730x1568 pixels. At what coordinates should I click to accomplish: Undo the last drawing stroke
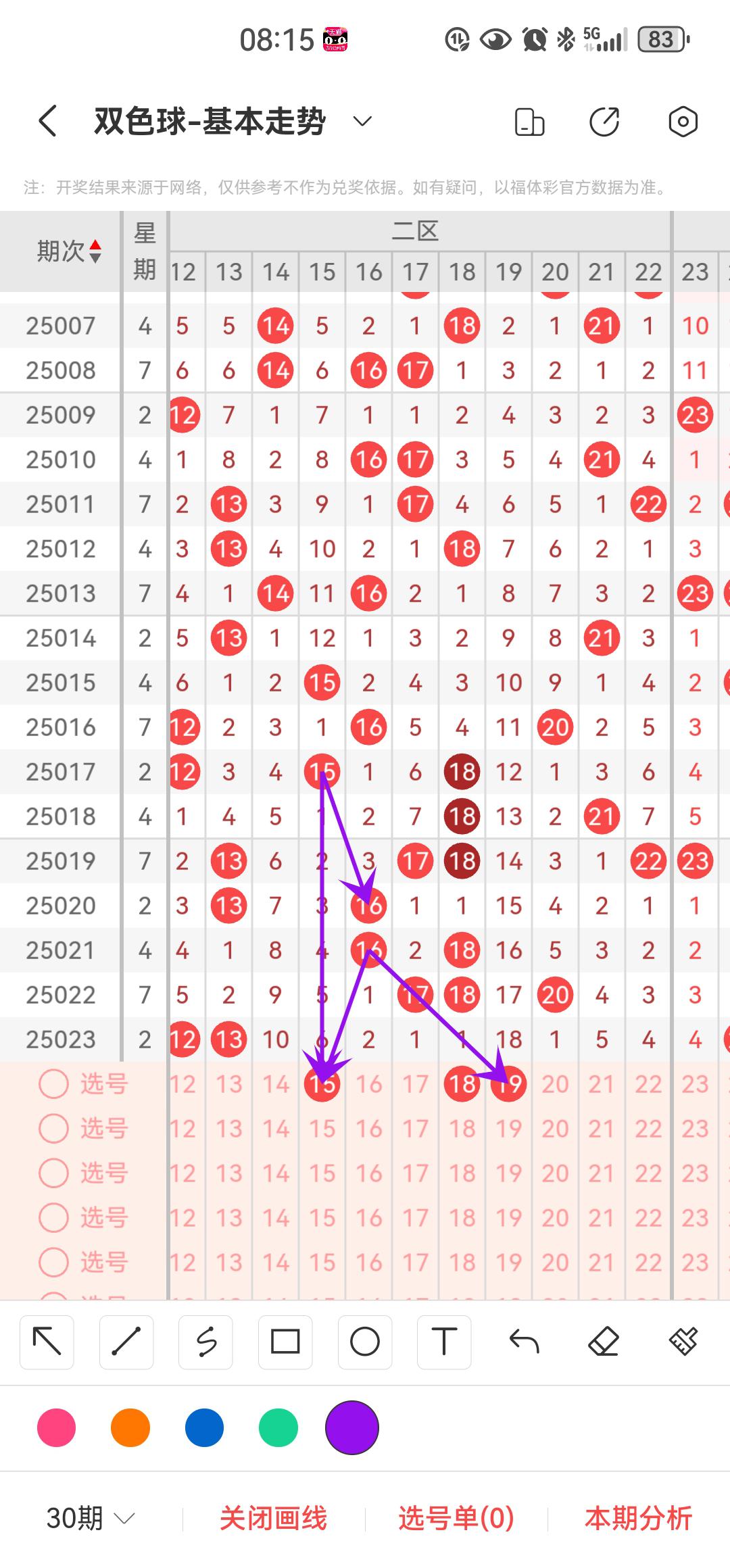(x=524, y=1342)
